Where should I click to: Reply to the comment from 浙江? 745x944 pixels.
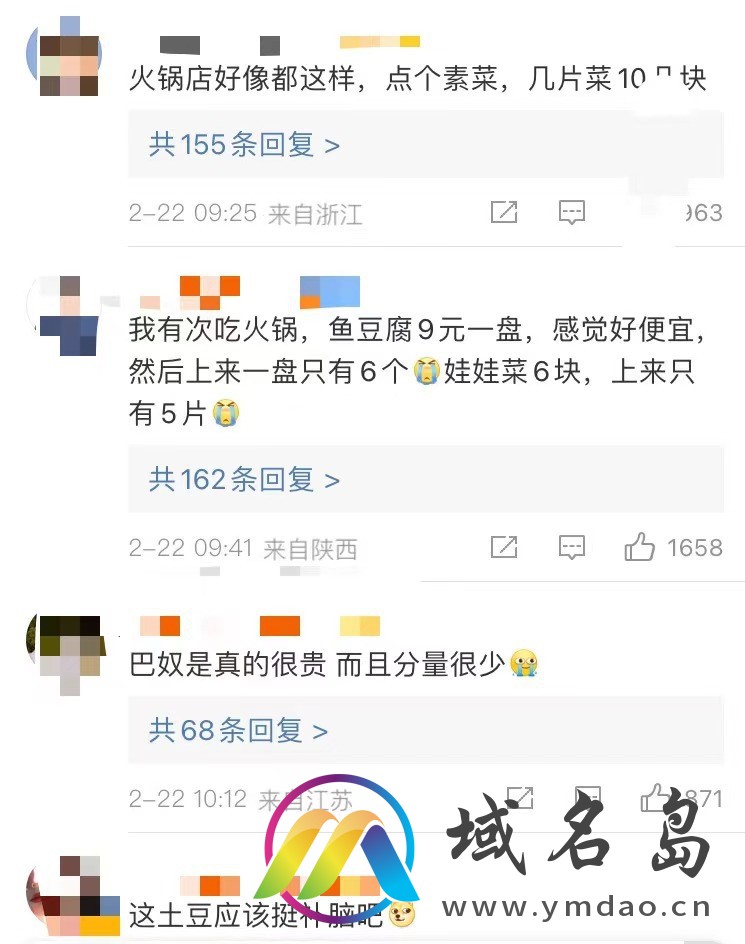571,212
